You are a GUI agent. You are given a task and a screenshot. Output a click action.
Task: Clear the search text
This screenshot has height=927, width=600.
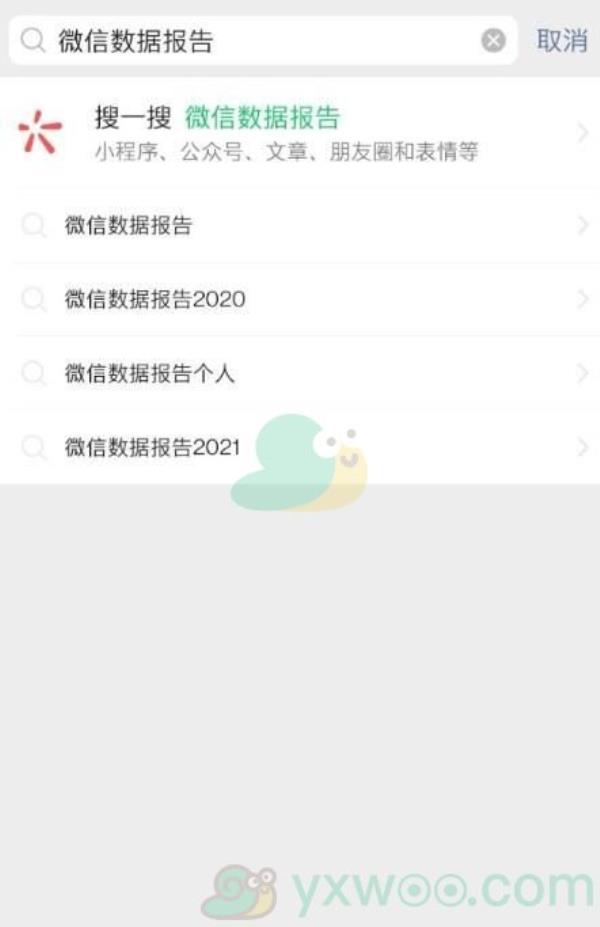493,41
